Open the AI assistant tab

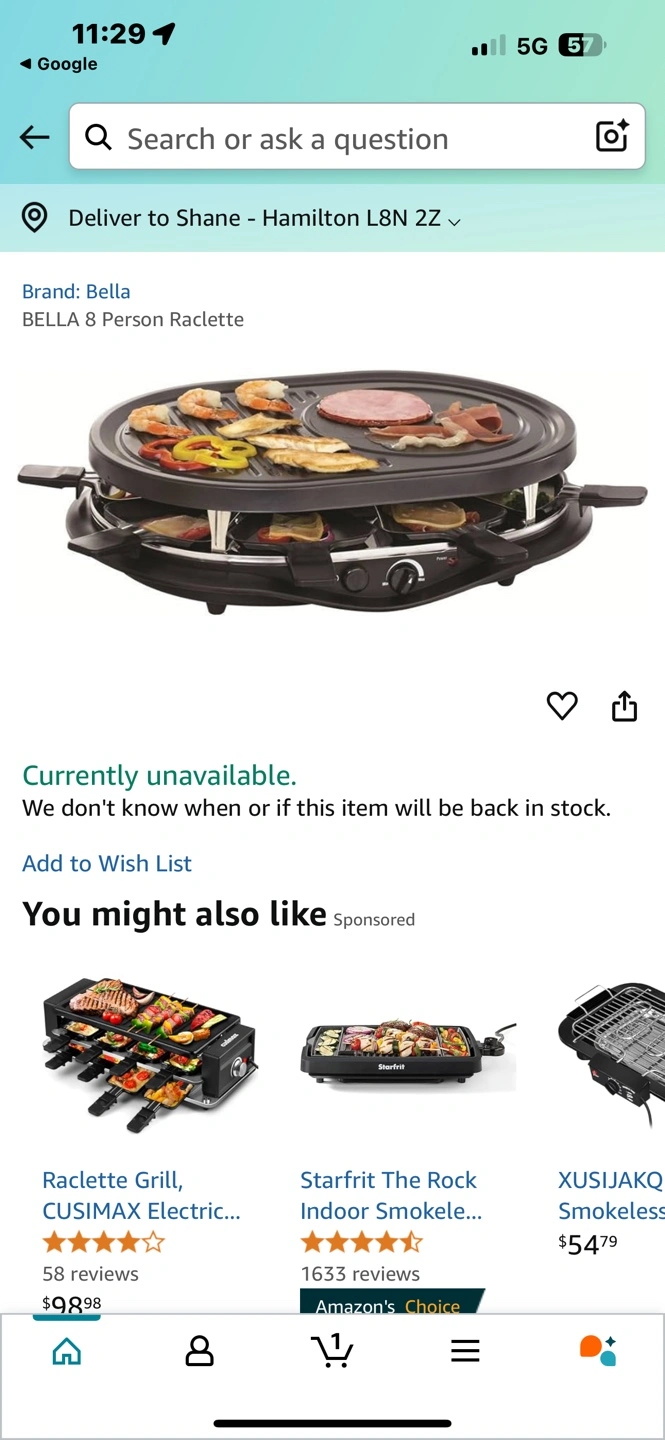[598, 1351]
